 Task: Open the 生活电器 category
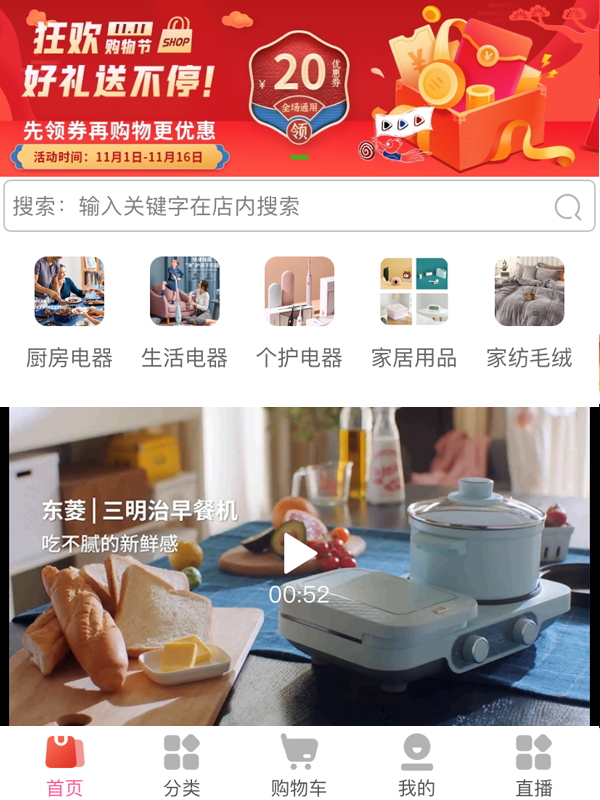pyautogui.click(x=184, y=312)
